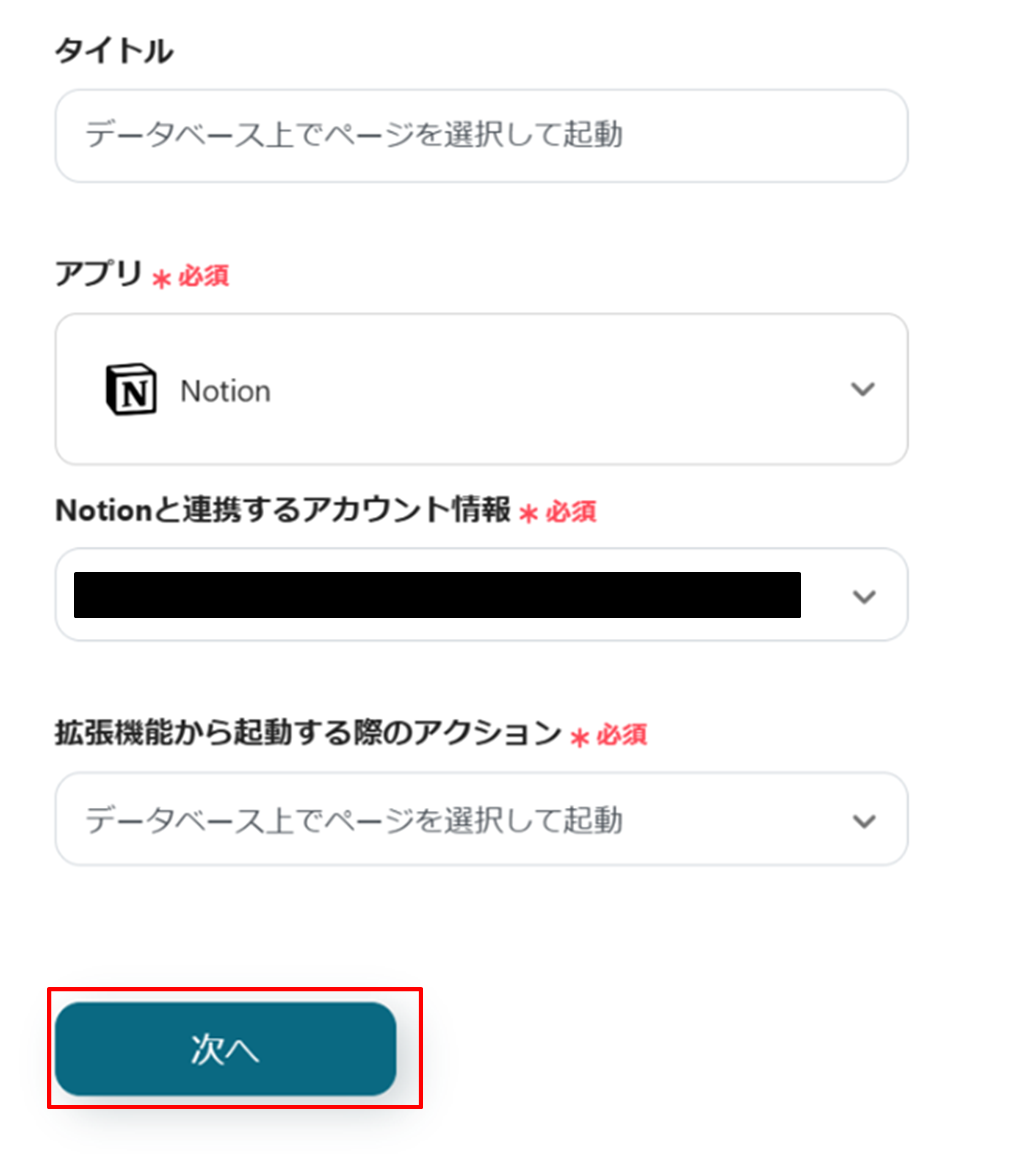Open the Notion account information dropdown
Image resolution: width=1028 pixels, height=1154 pixels.
pyautogui.click(x=480, y=596)
